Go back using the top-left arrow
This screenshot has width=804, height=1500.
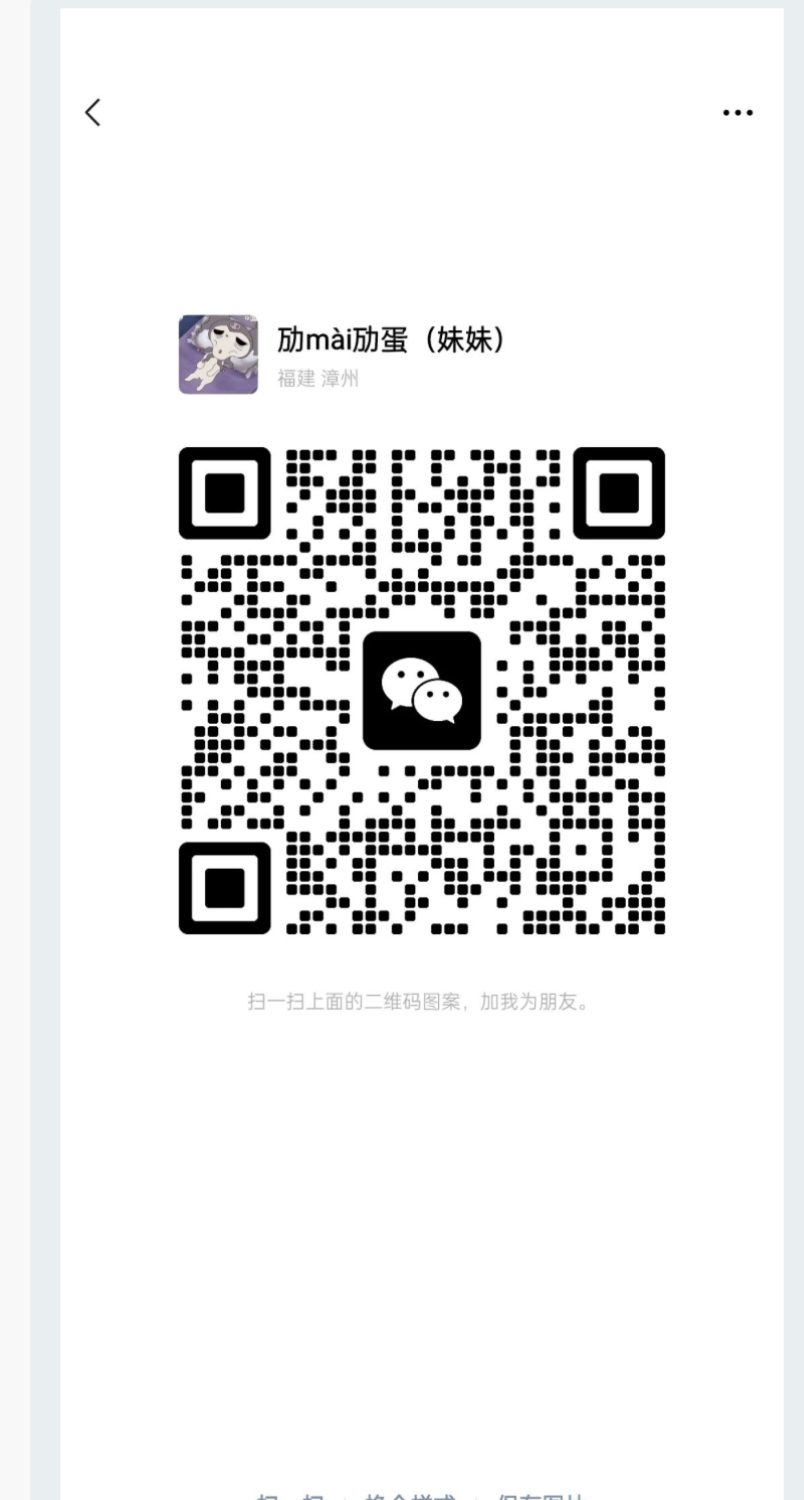[x=93, y=113]
